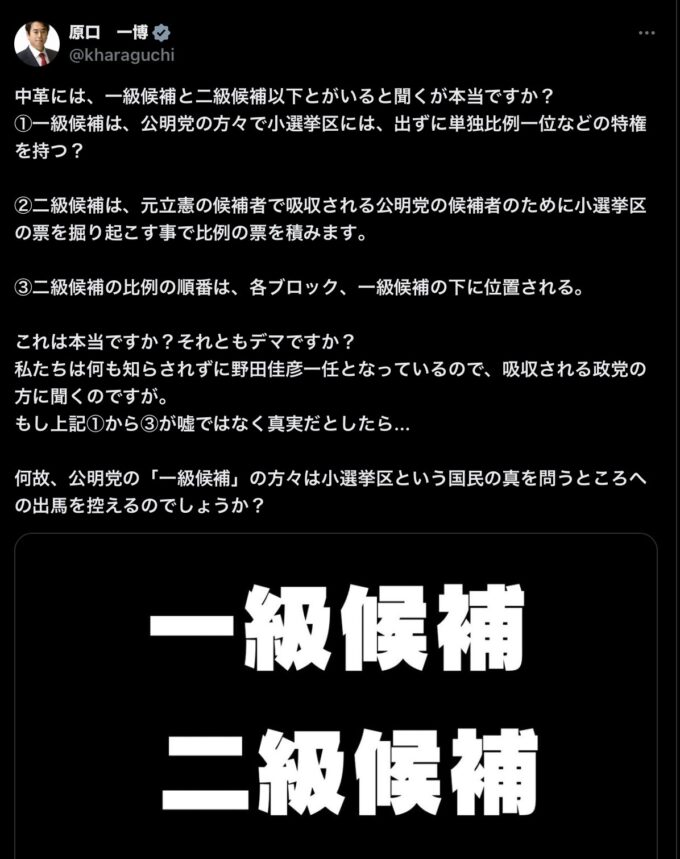The width and height of the screenshot is (680, 859).
Task: Open the post's overflow menu
Action: pyautogui.click(x=647, y=32)
